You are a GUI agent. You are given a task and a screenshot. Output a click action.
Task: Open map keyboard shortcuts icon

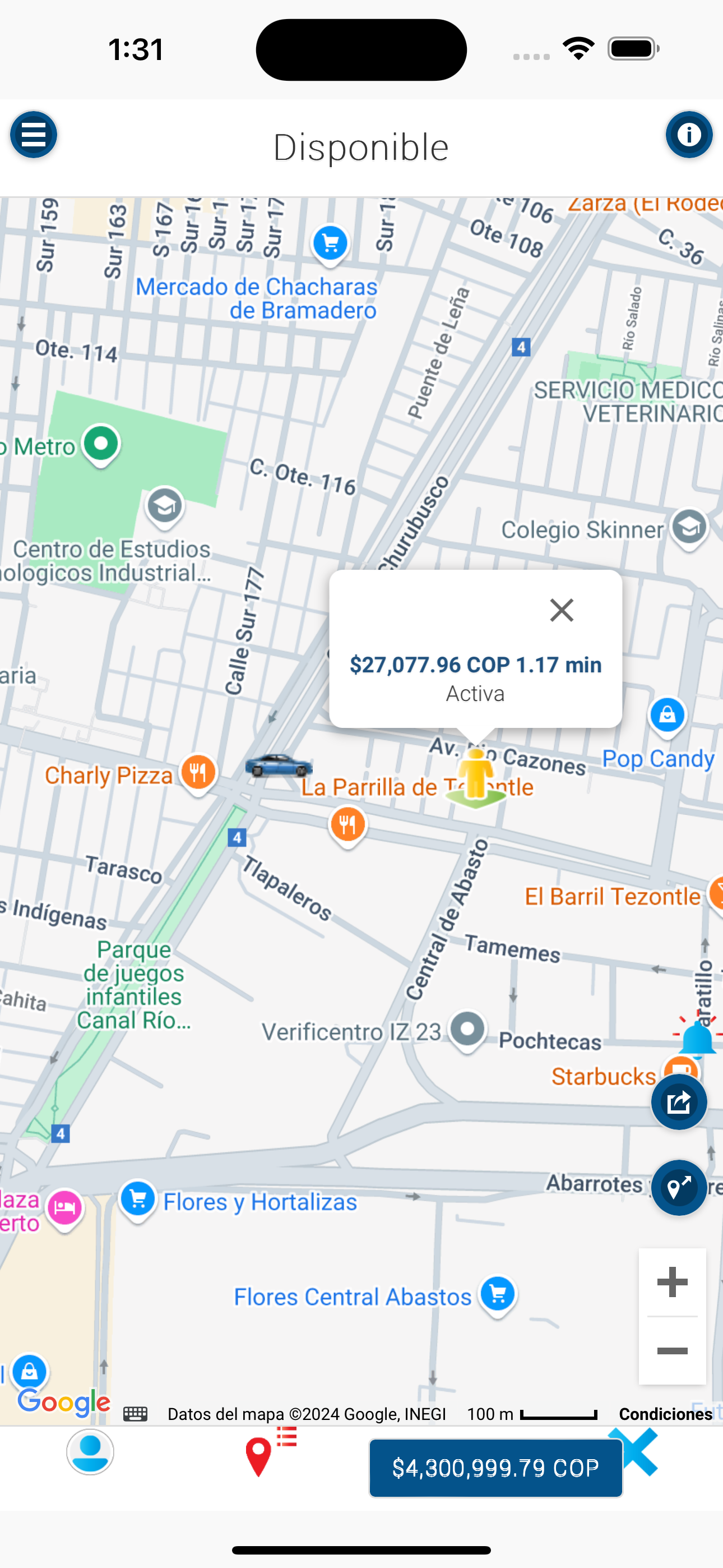pyautogui.click(x=135, y=1413)
